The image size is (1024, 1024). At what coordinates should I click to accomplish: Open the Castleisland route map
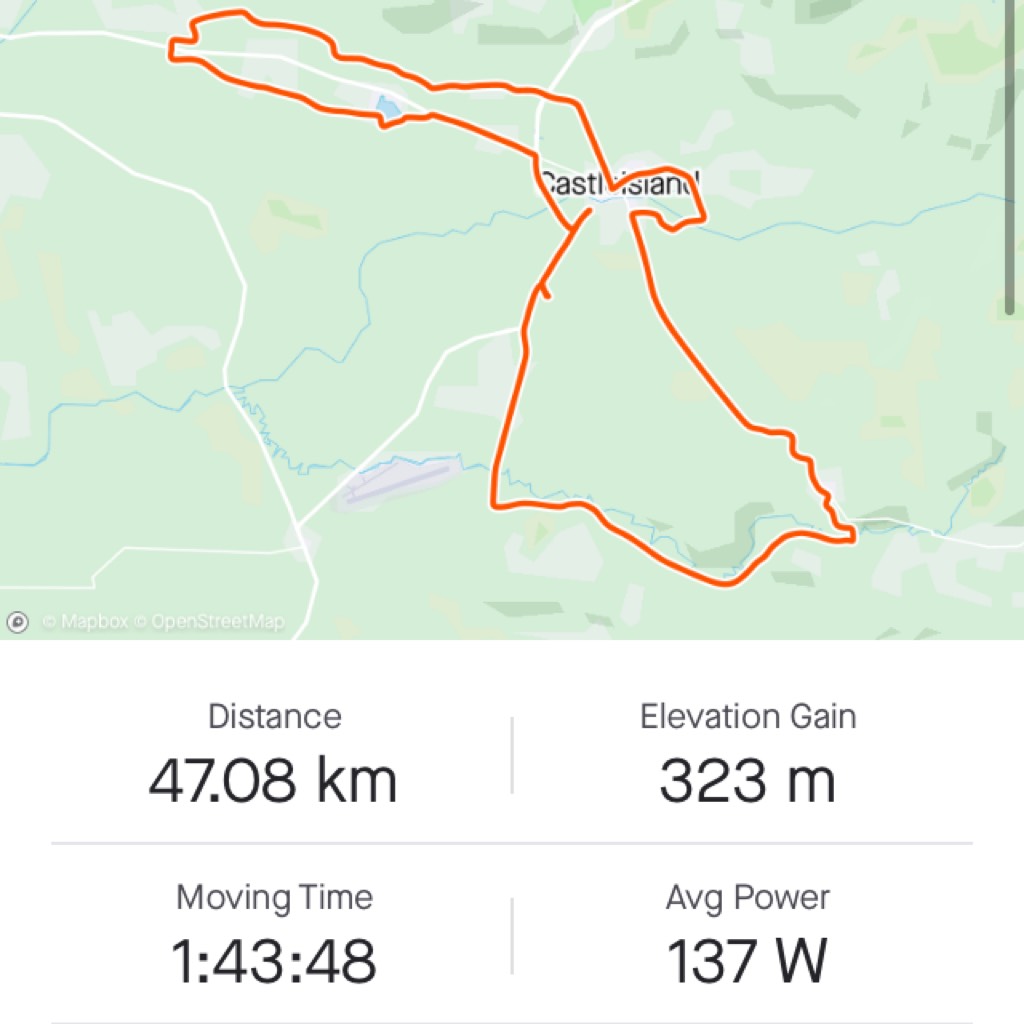tap(512, 320)
